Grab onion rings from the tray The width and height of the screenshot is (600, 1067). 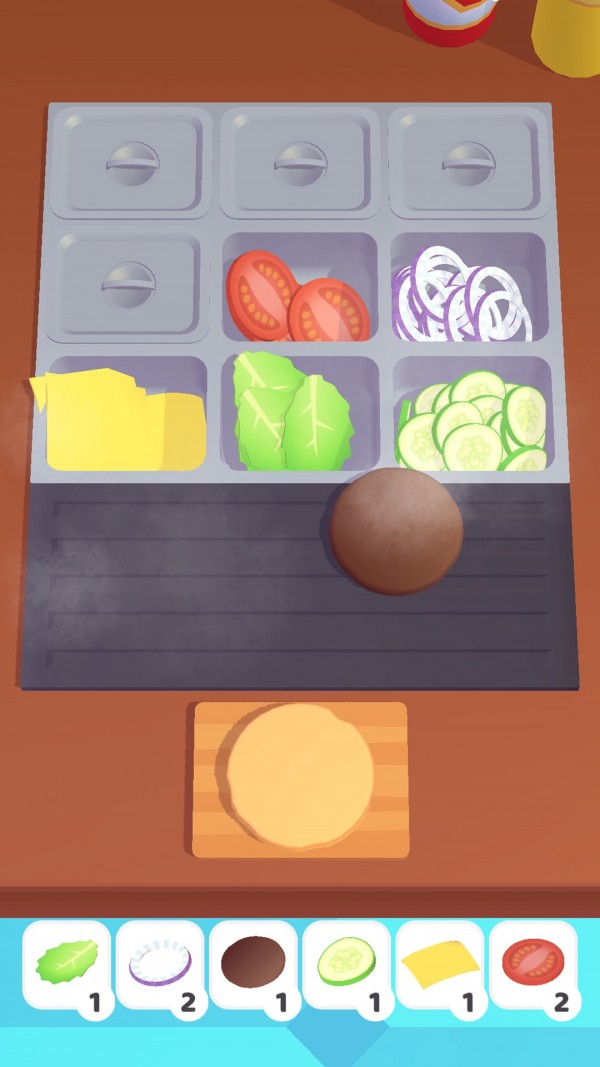[465, 295]
